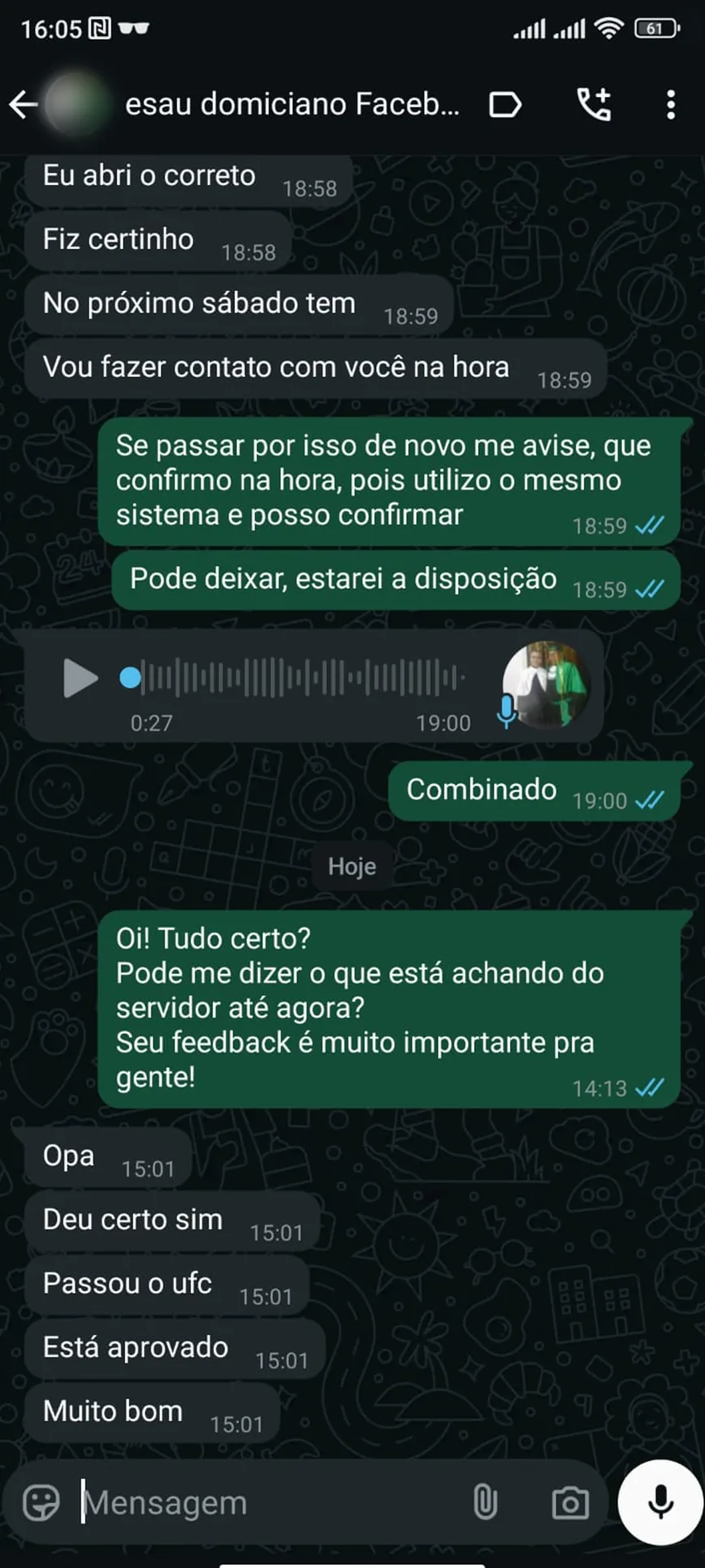Open the camera from message bar
The image size is (705, 1568).
[x=570, y=1502]
